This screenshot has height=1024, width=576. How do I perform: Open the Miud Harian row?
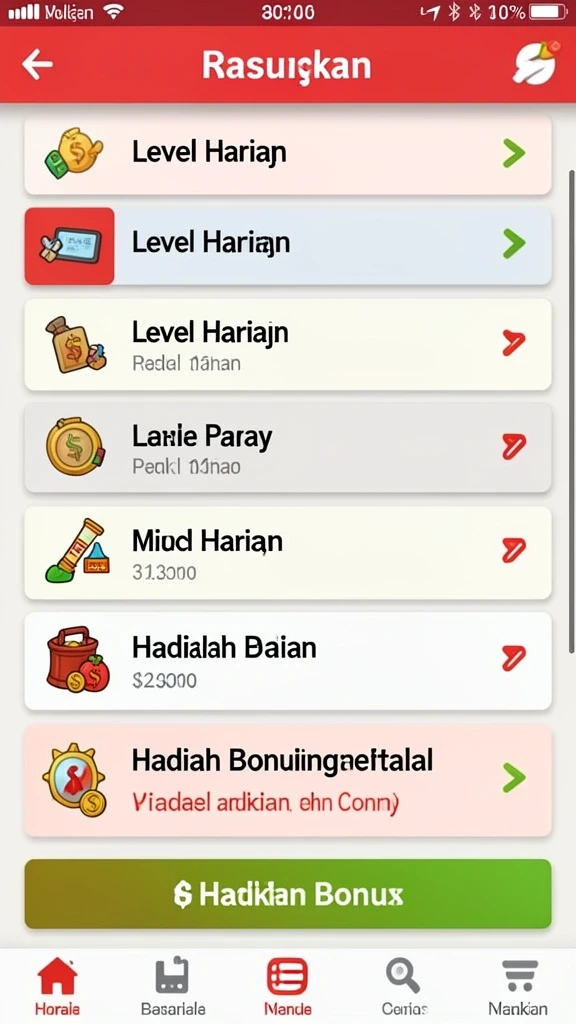pos(288,552)
